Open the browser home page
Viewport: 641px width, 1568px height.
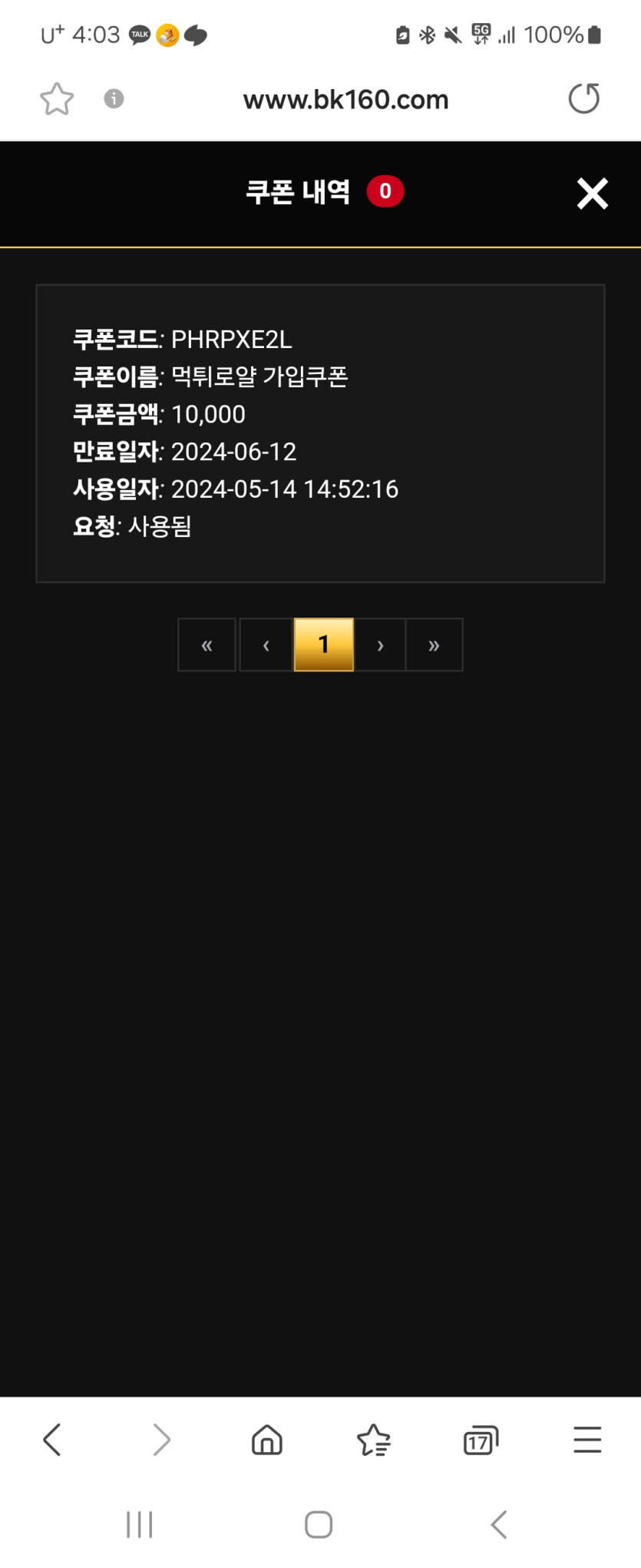click(267, 1440)
